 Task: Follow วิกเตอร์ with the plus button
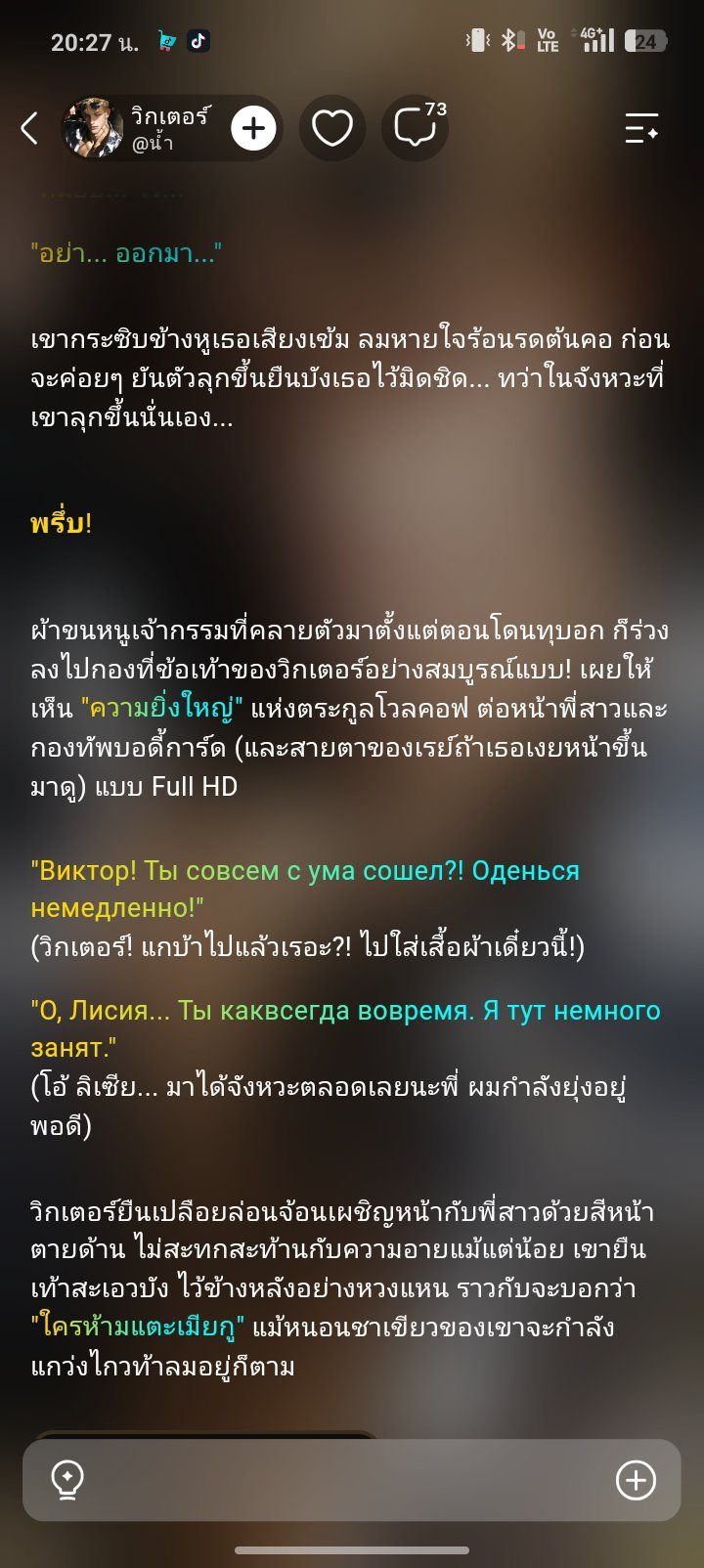[x=253, y=128]
